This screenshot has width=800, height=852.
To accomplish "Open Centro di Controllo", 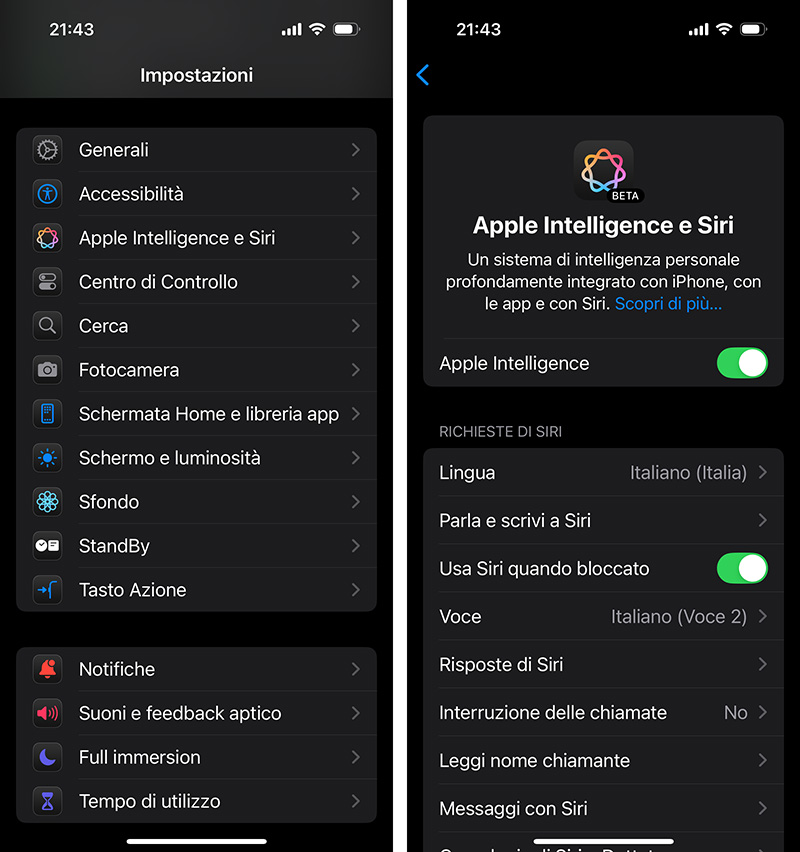I will [x=196, y=282].
